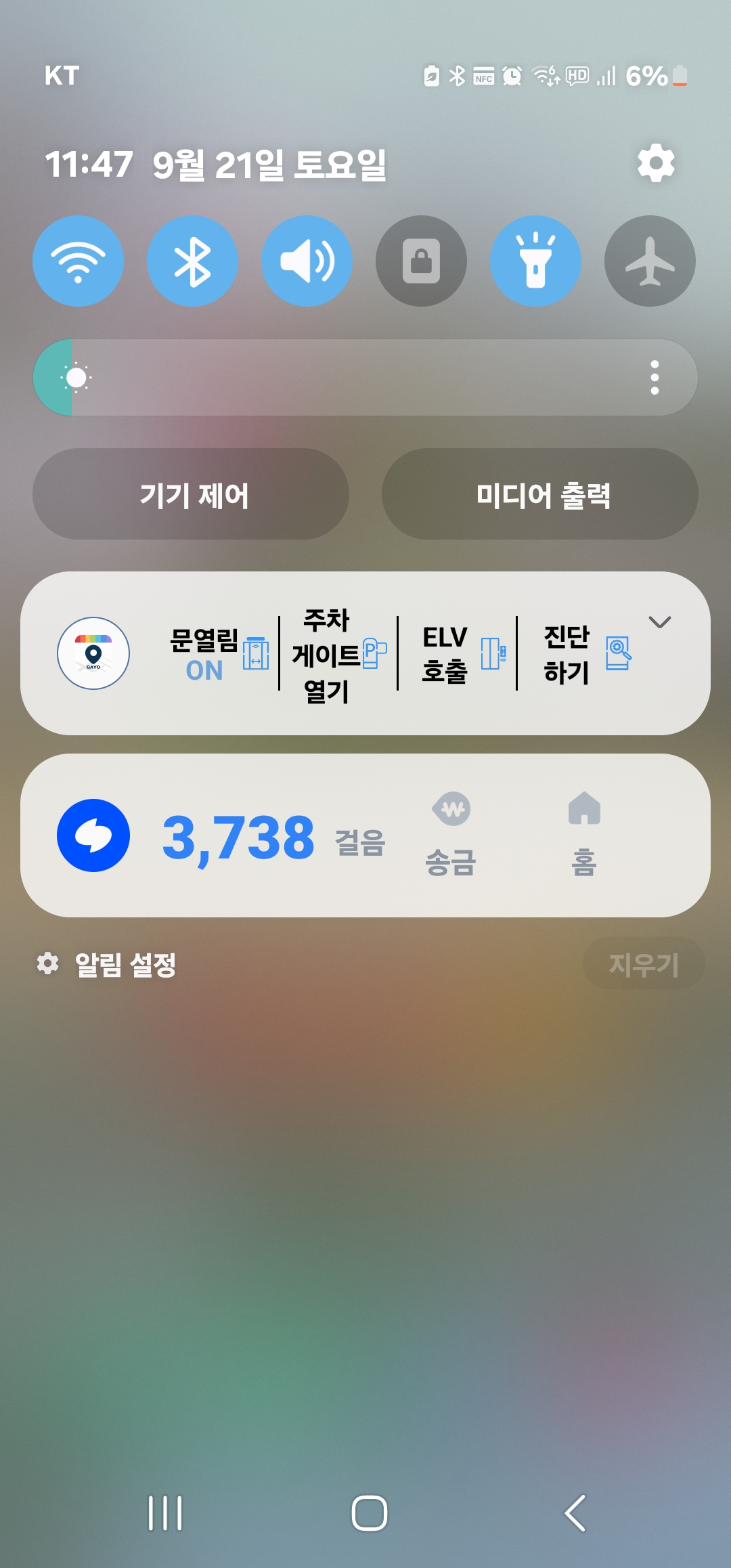The image size is (731, 1568).
Task: Call the elevator with ELV 호출
Action: point(460,654)
